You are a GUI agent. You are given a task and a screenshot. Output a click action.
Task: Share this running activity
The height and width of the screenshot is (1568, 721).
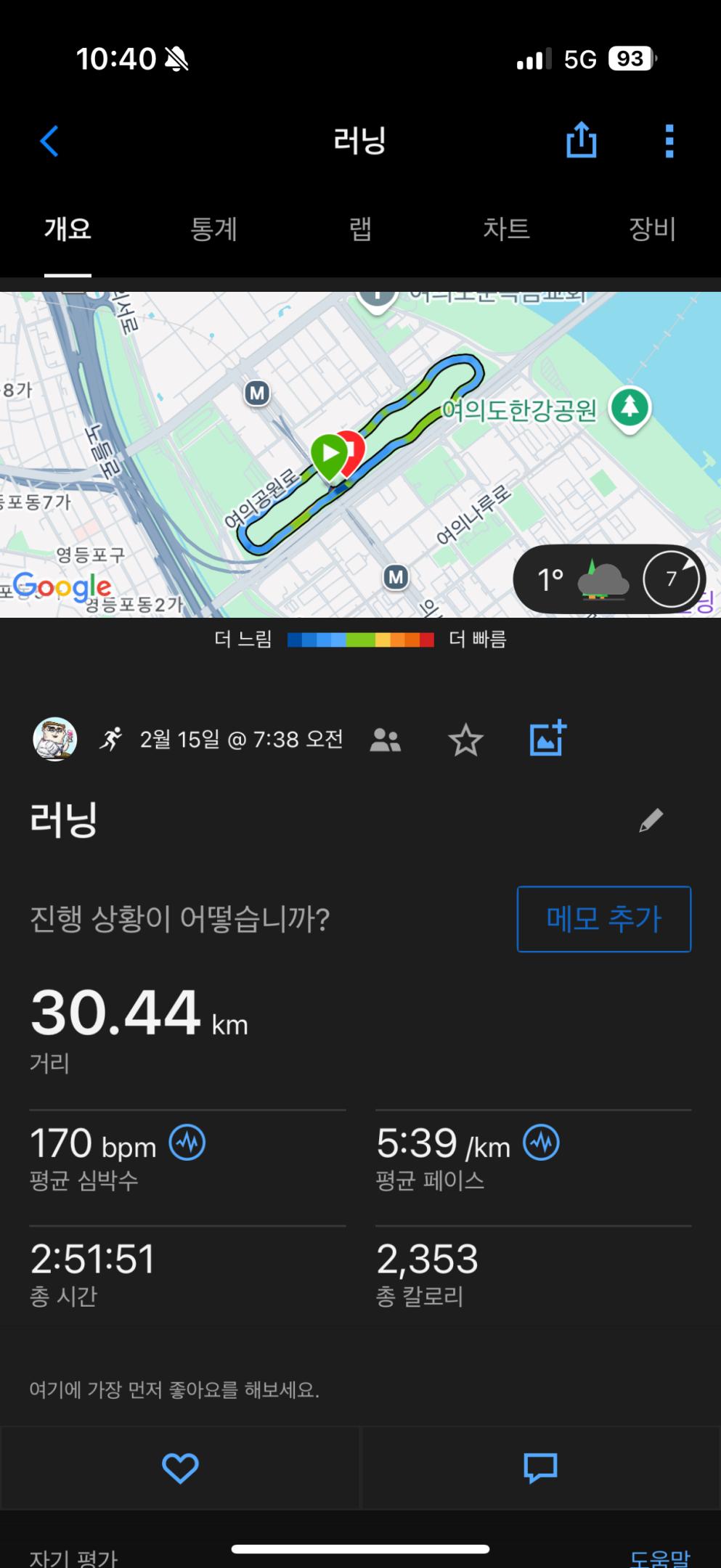[x=581, y=139]
